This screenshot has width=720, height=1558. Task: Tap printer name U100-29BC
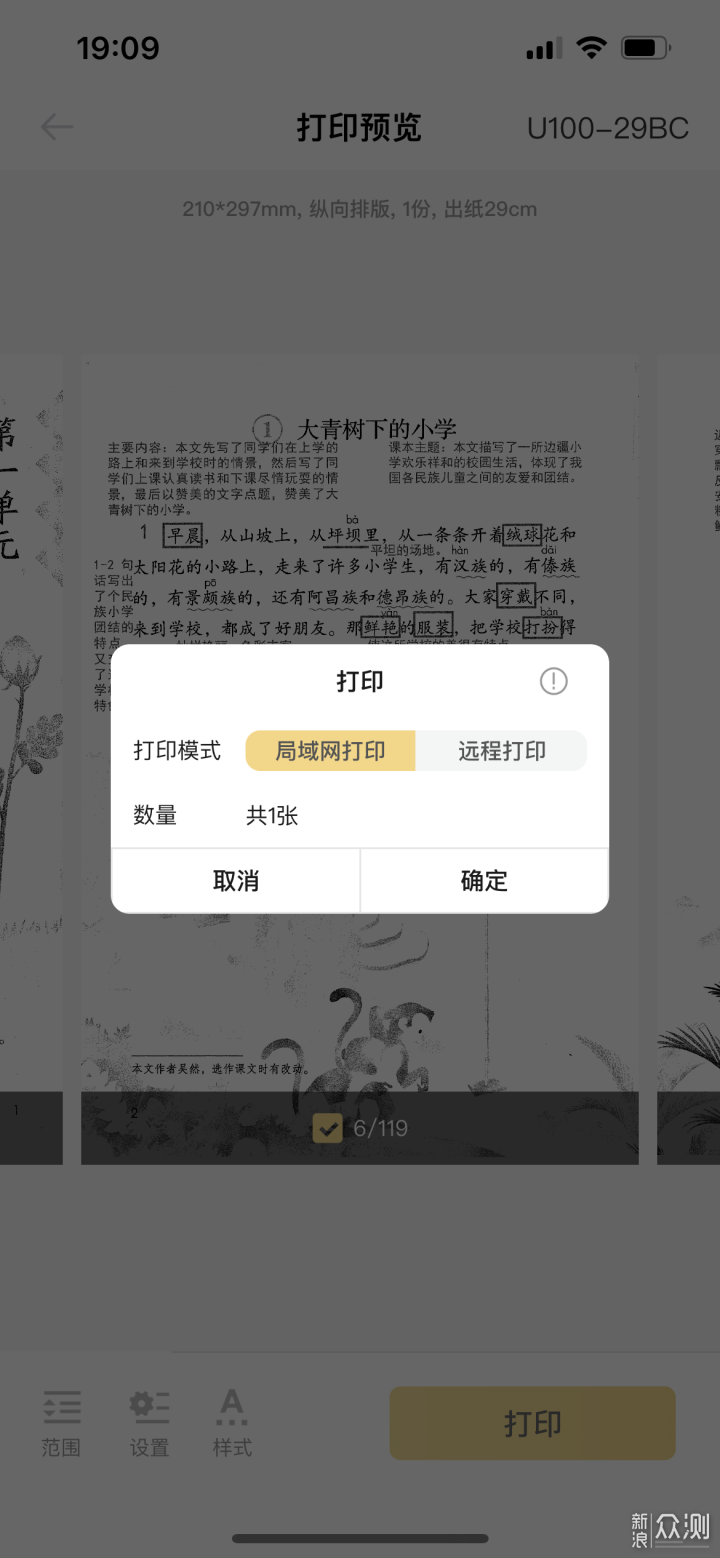pyautogui.click(x=607, y=129)
